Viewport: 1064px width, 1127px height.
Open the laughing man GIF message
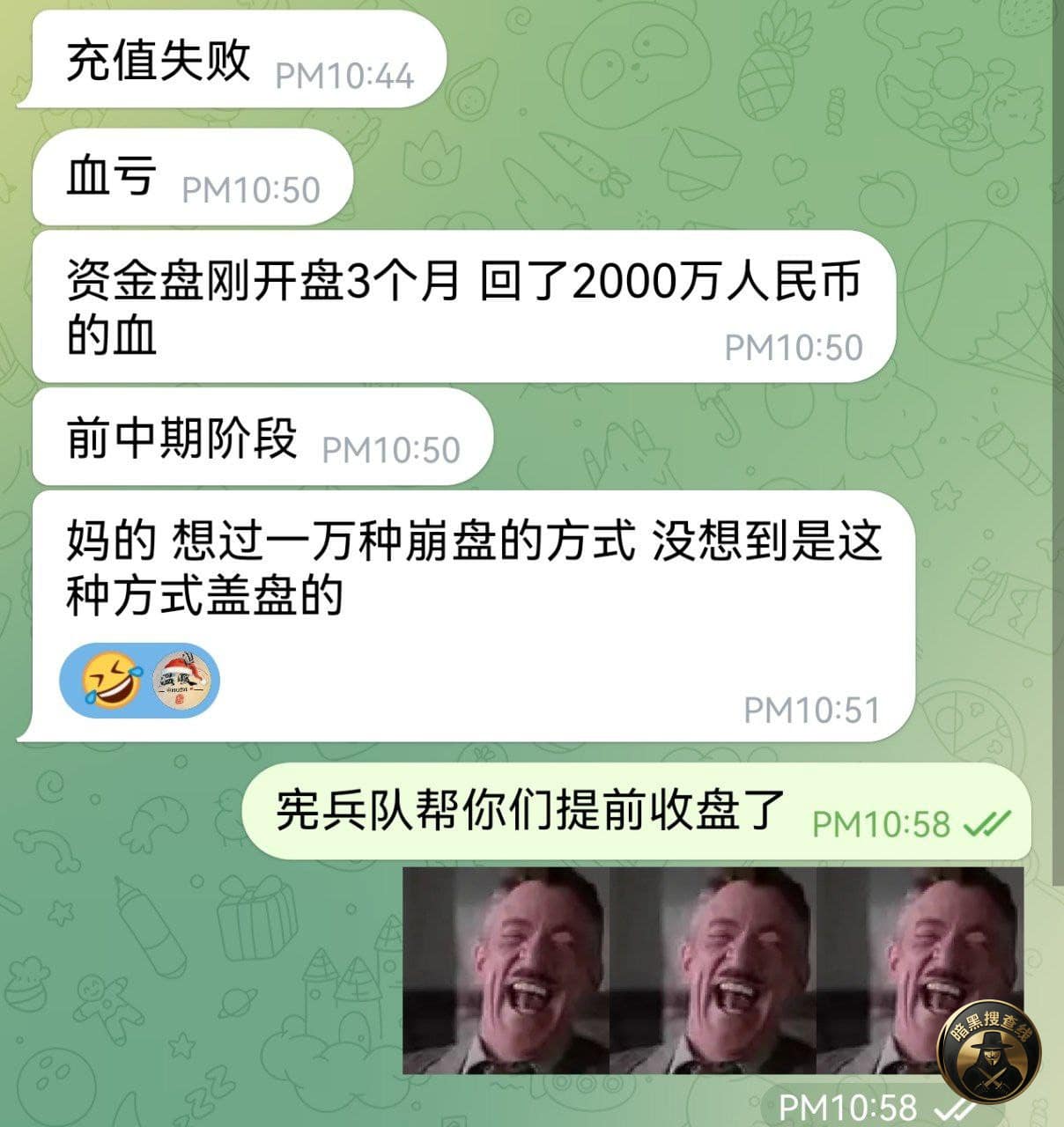coord(712,970)
